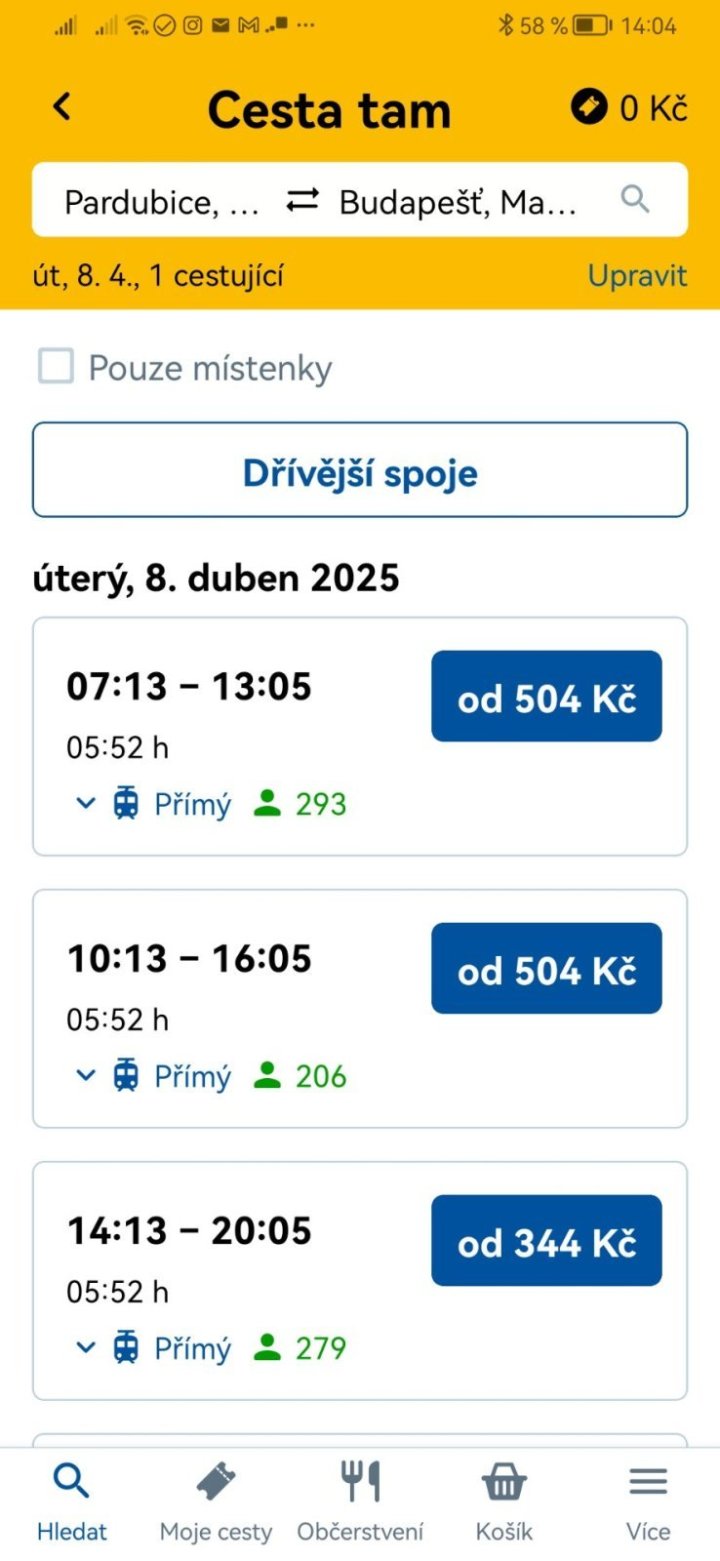The image size is (720, 1561).
Task: Tap Upravit to edit trip details
Action: coord(637,276)
